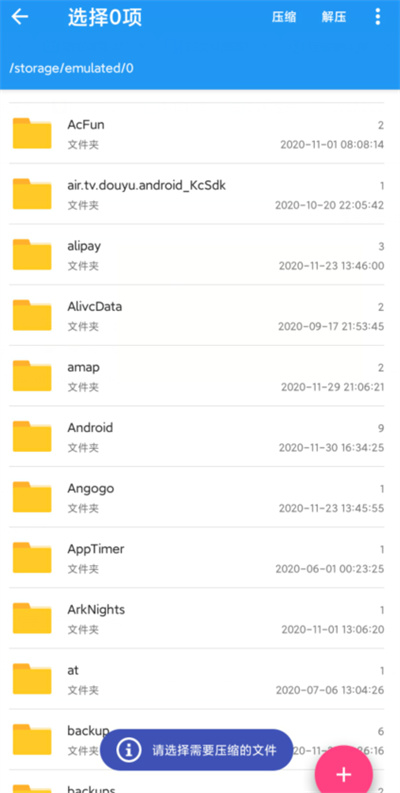Tap the 解压 extract button
This screenshot has height=793, width=400.
(334, 17)
